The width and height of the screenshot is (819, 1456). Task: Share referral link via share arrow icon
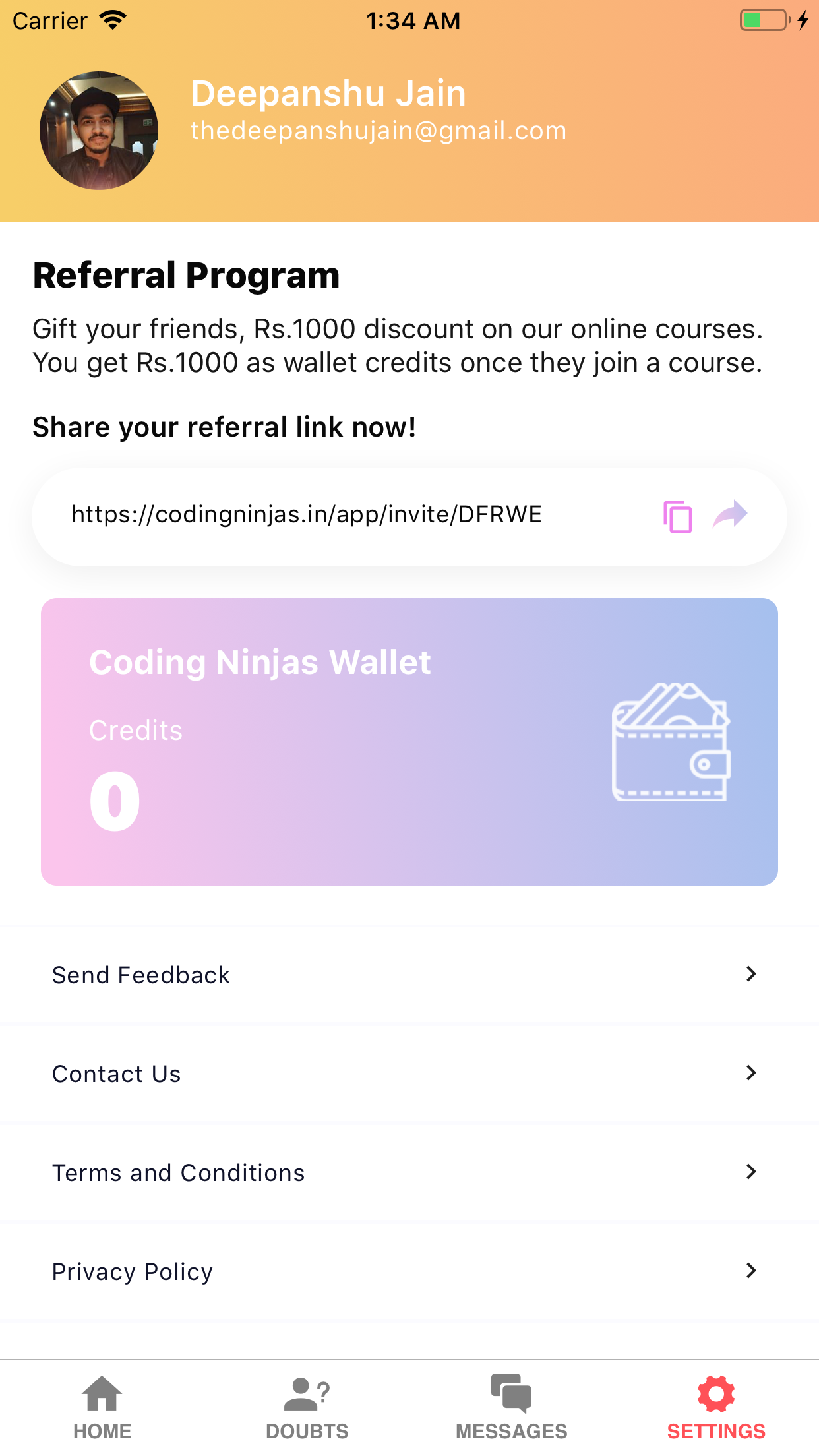coord(732,514)
